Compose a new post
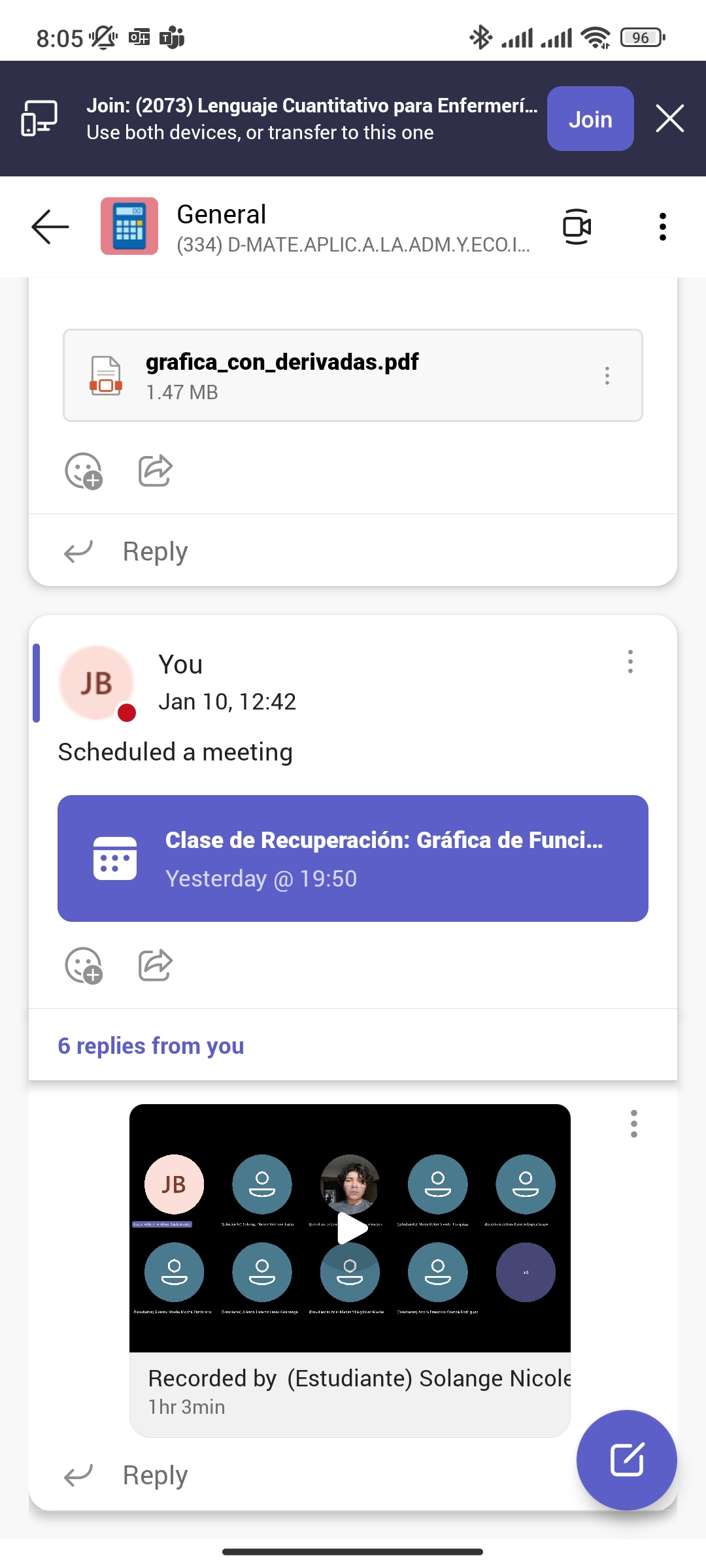Image resolution: width=706 pixels, height=1568 pixels. (x=626, y=1460)
